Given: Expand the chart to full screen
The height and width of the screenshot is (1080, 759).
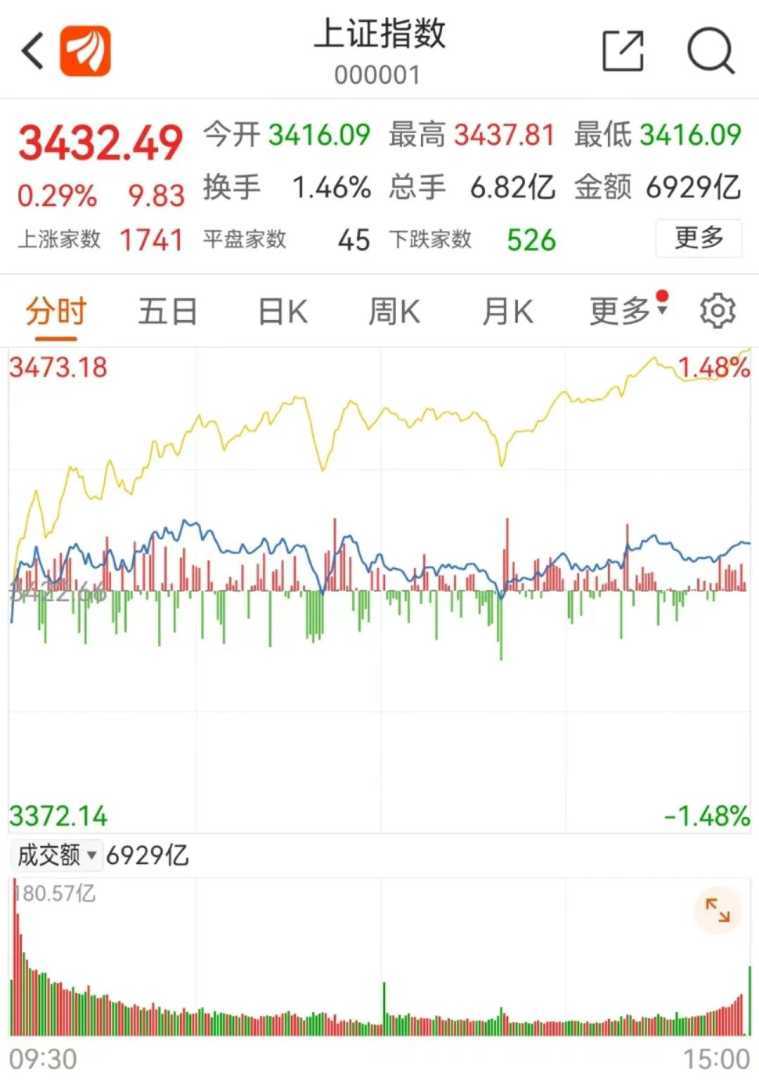Looking at the screenshot, I should (x=718, y=910).
